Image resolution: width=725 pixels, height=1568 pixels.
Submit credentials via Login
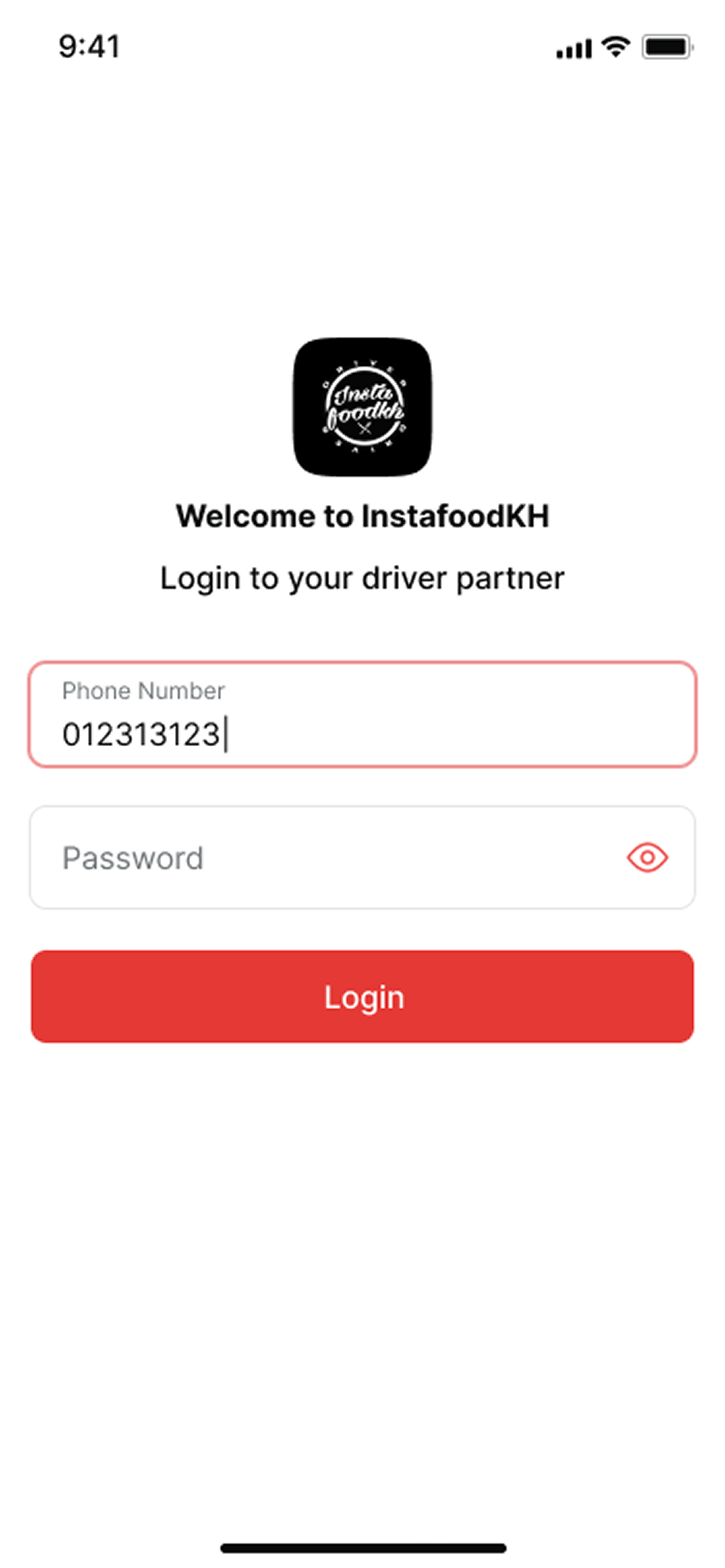363,996
